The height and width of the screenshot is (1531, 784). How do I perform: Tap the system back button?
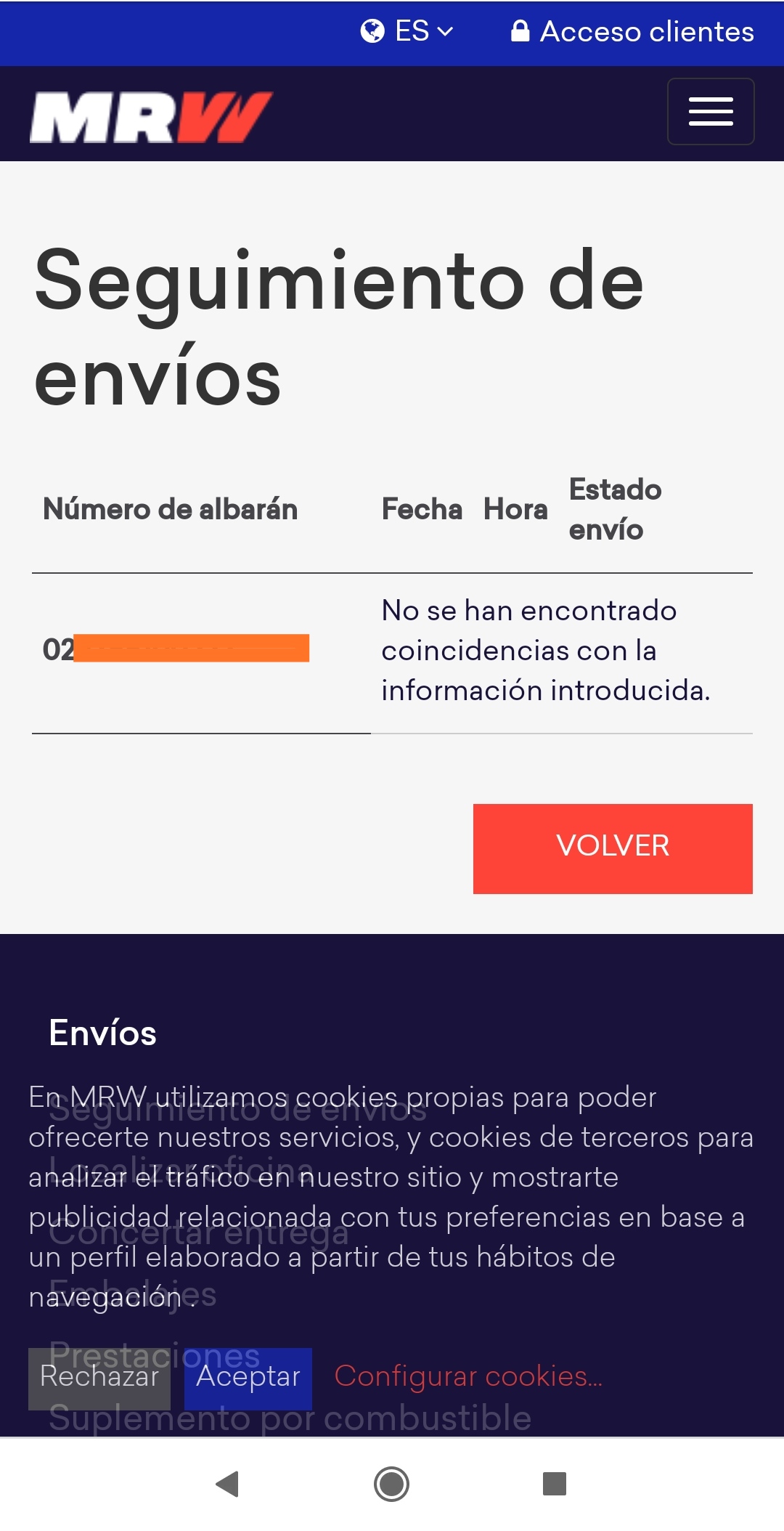[228, 1484]
